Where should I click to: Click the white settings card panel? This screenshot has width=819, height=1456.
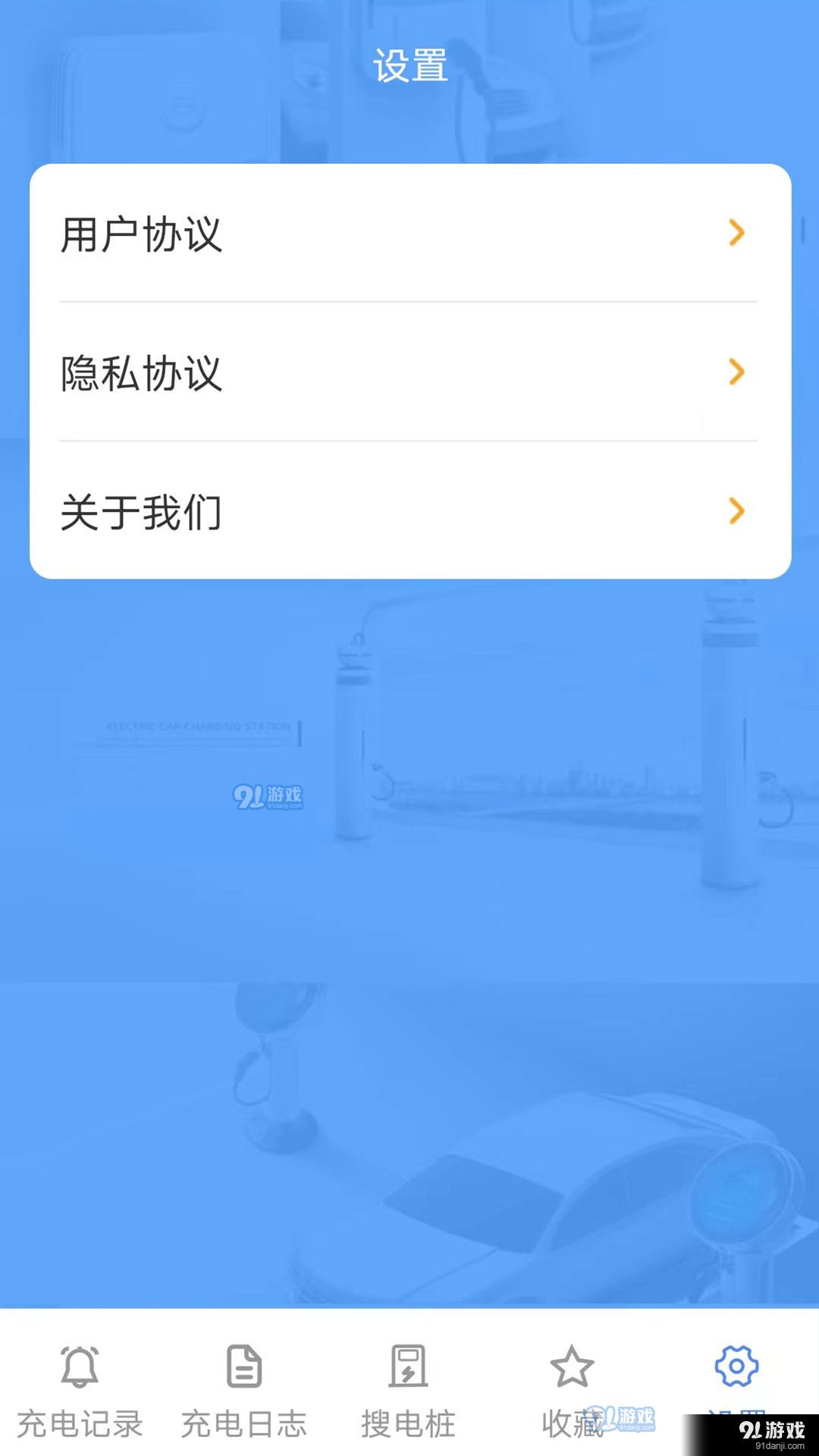409,370
